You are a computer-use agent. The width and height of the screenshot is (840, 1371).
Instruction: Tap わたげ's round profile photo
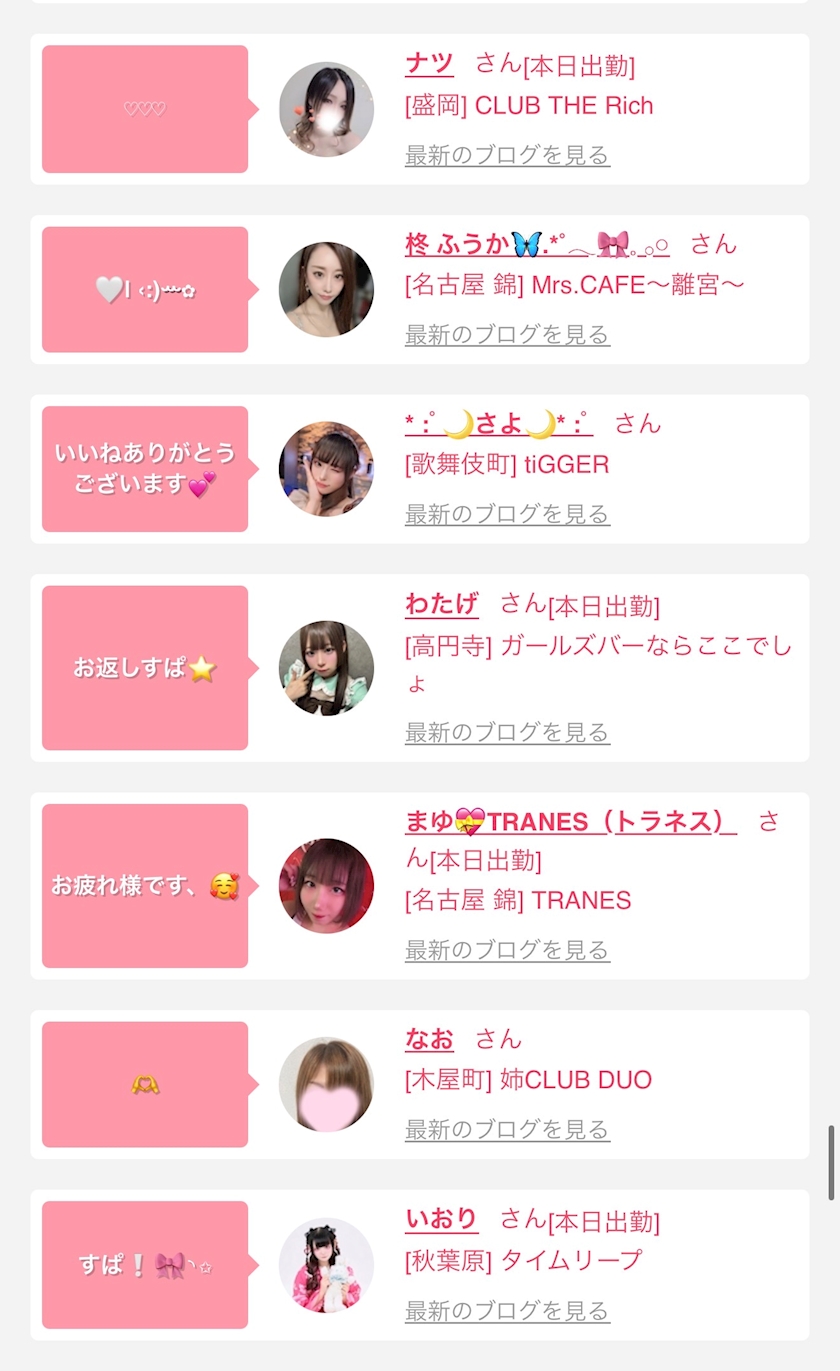click(x=326, y=668)
